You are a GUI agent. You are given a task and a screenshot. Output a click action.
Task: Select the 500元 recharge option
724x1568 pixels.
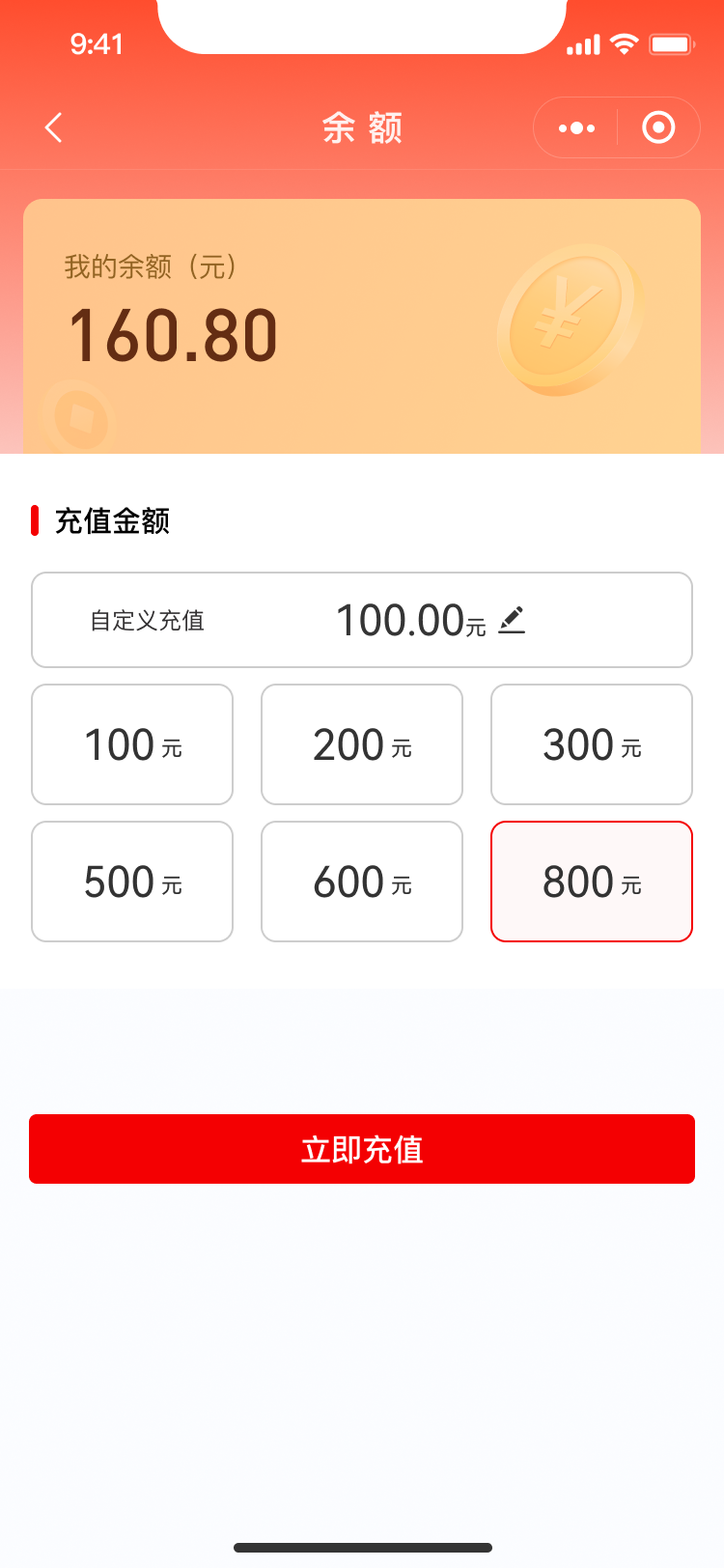coord(132,882)
